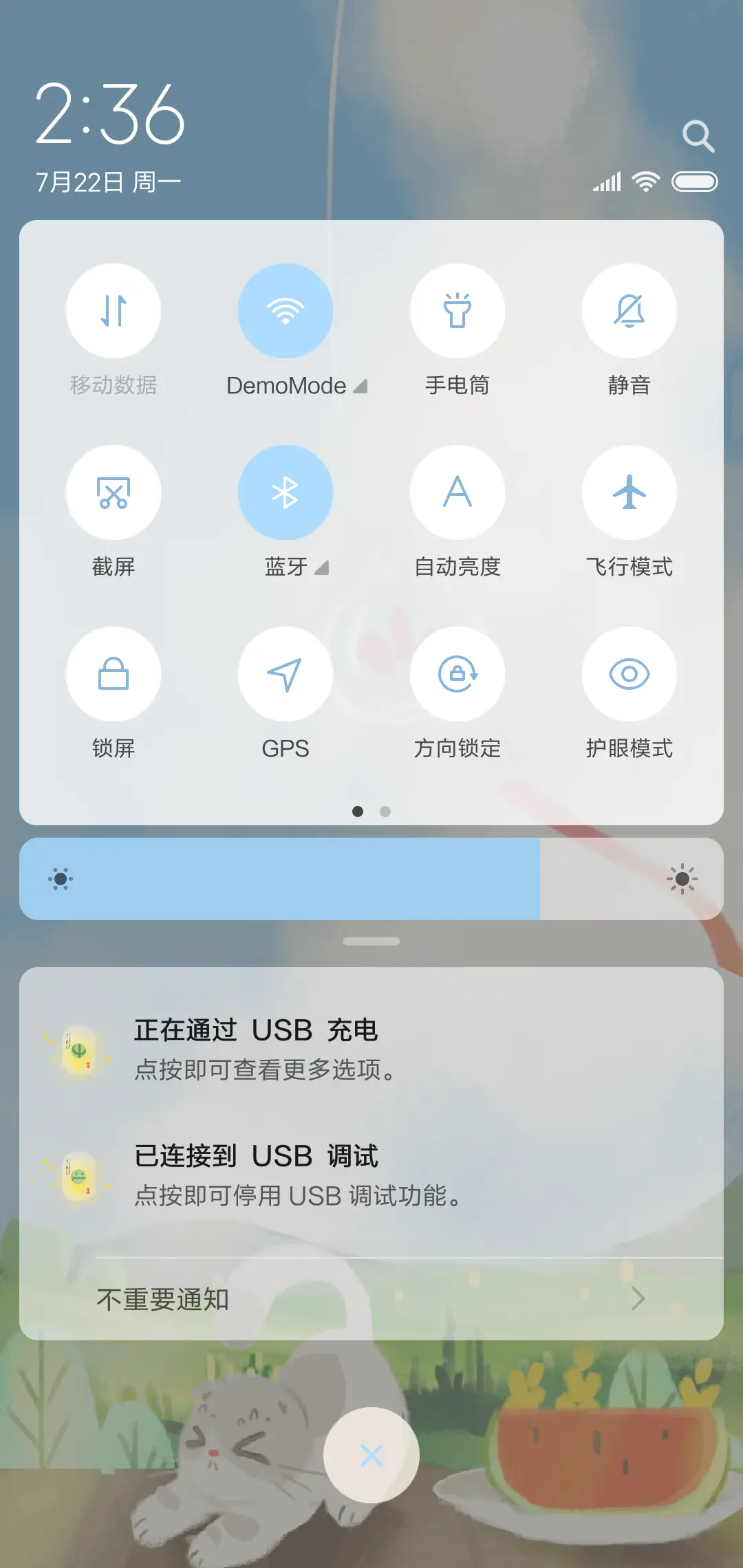Open unimportant notifications (不重要通知)
The image size is (743, 1568).
coord(371,1298)
